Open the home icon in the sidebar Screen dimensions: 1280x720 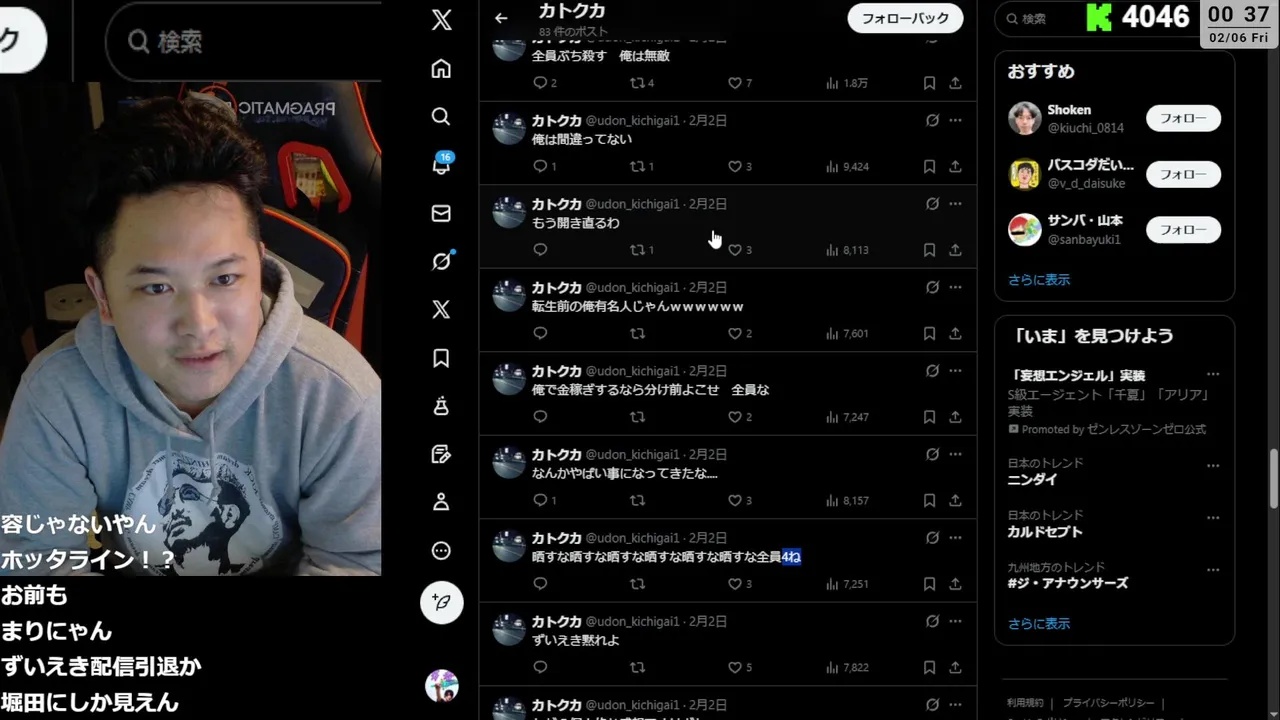pyautogui.click(x=441, y=69)
